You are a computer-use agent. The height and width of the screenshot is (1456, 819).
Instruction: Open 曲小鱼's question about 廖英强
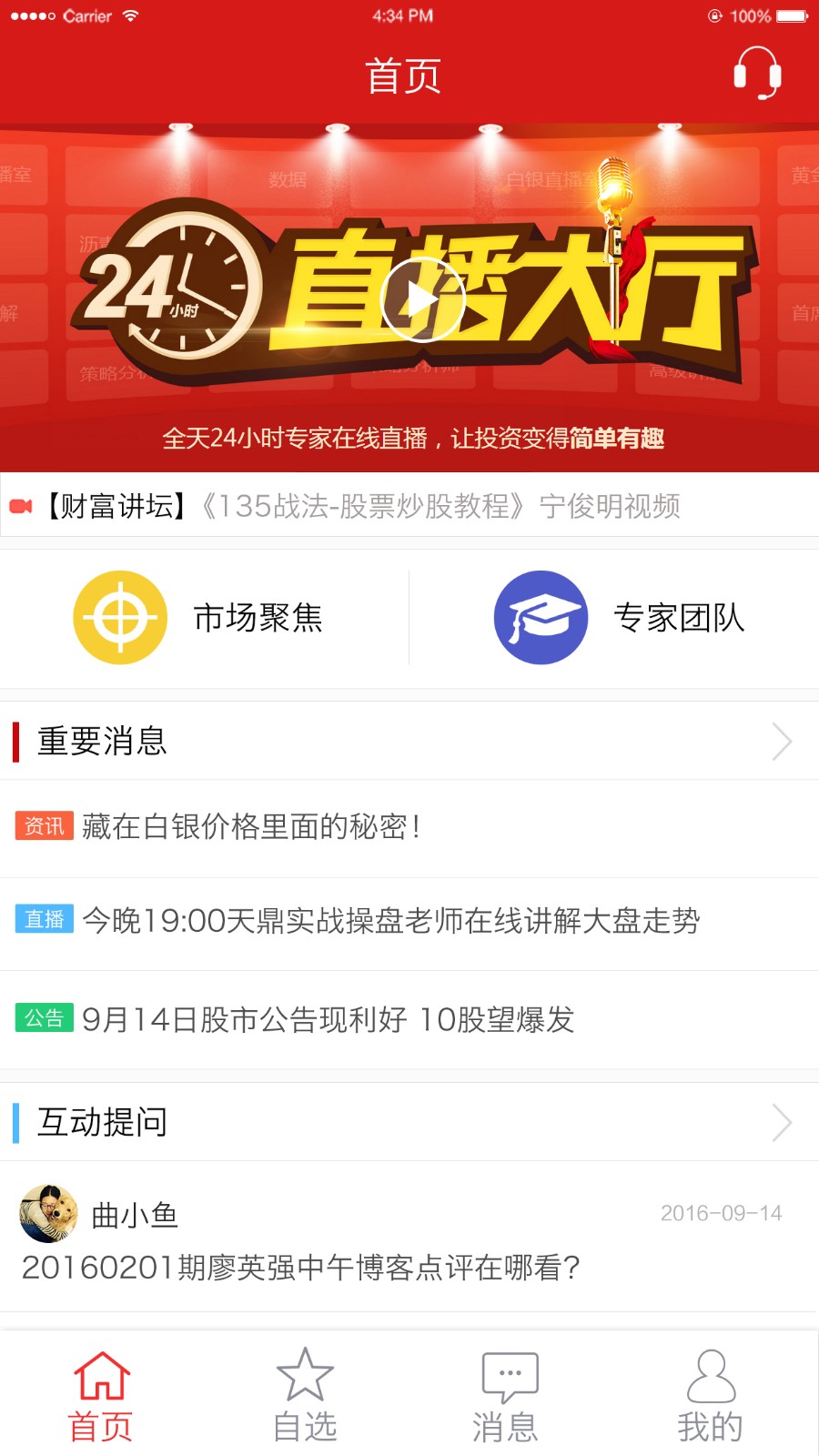(300, 1267)
